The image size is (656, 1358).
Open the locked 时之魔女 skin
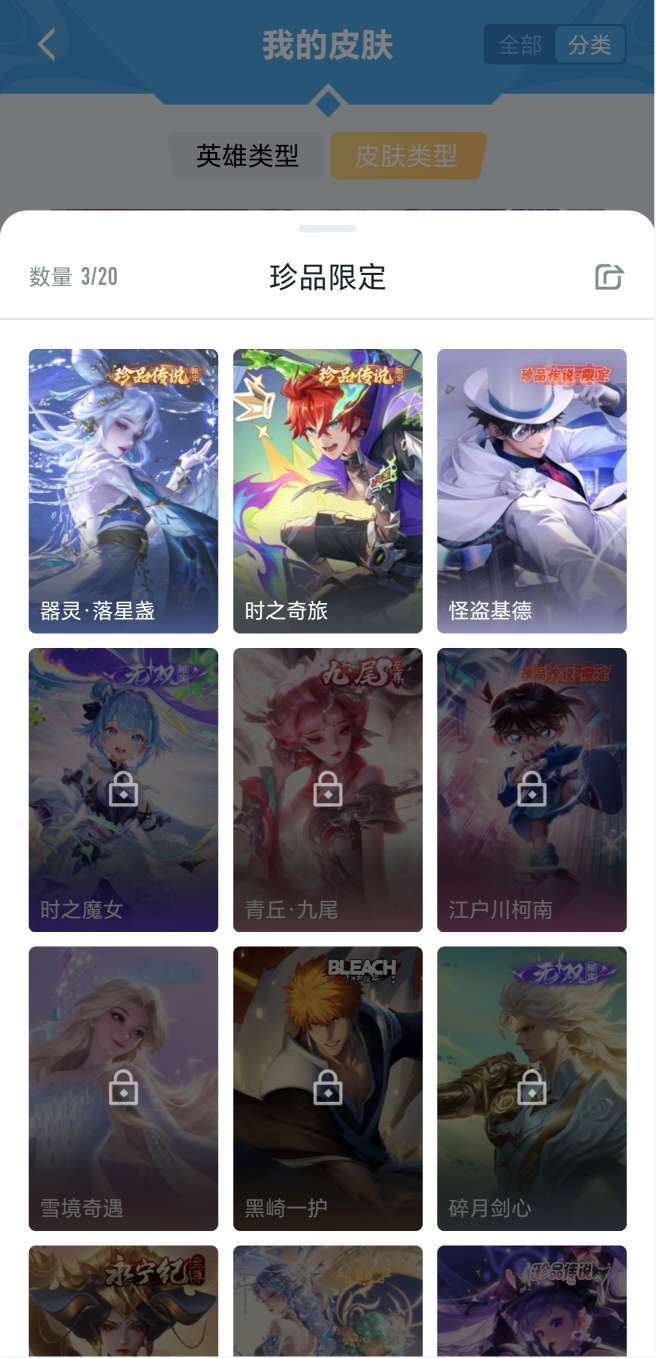[x=123, y=790]
